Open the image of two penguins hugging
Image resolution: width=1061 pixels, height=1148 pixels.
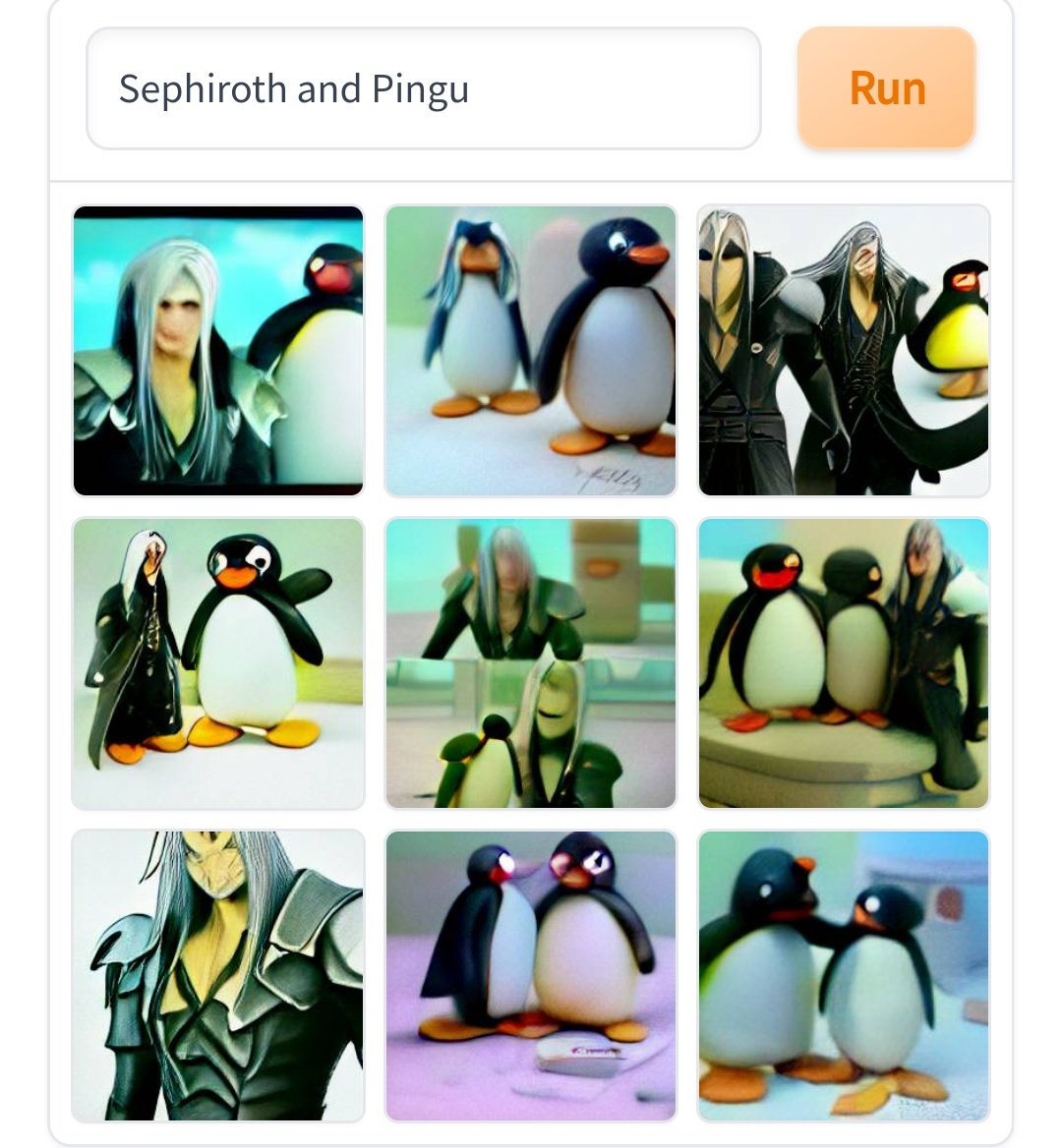(x=844, y=976)
